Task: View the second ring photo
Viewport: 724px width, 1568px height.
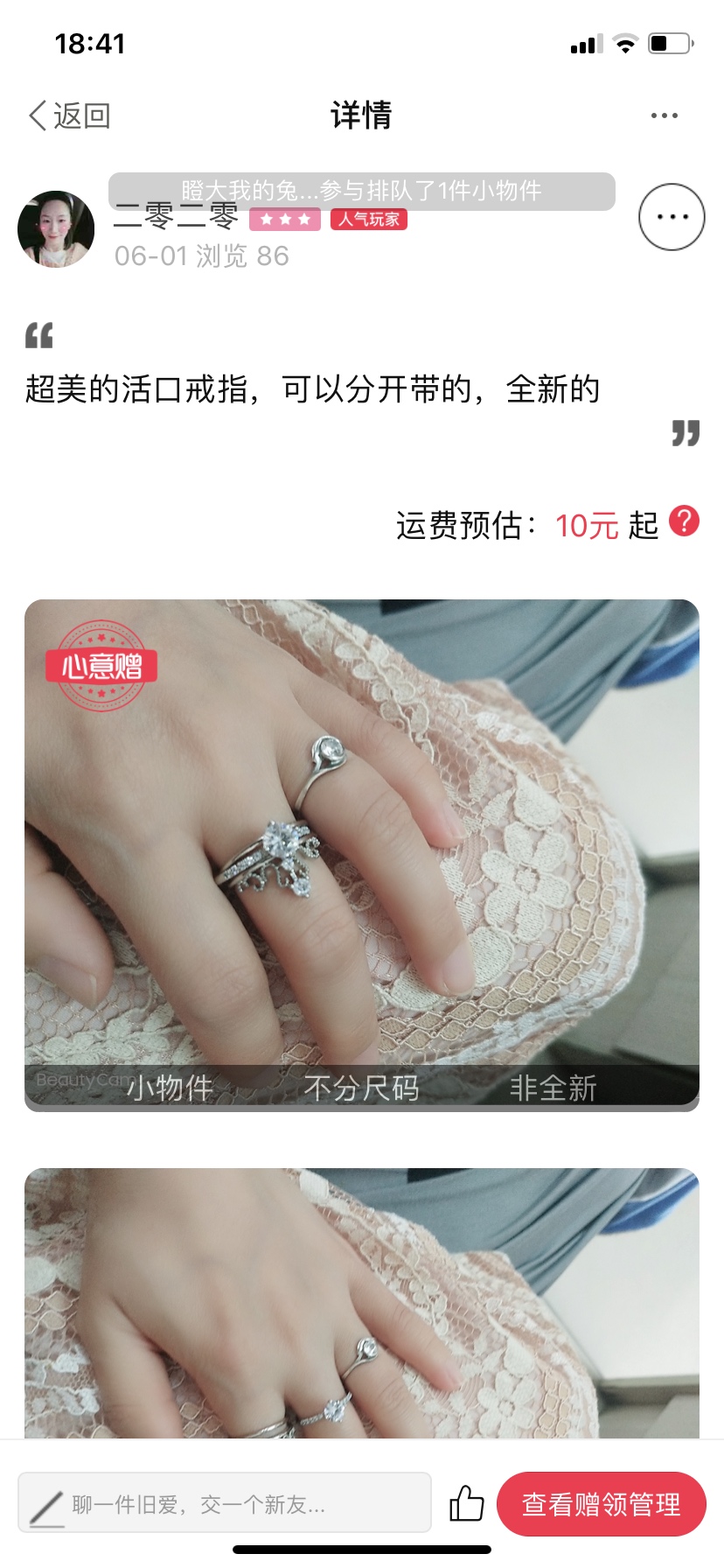Action: pos(362,1302)
